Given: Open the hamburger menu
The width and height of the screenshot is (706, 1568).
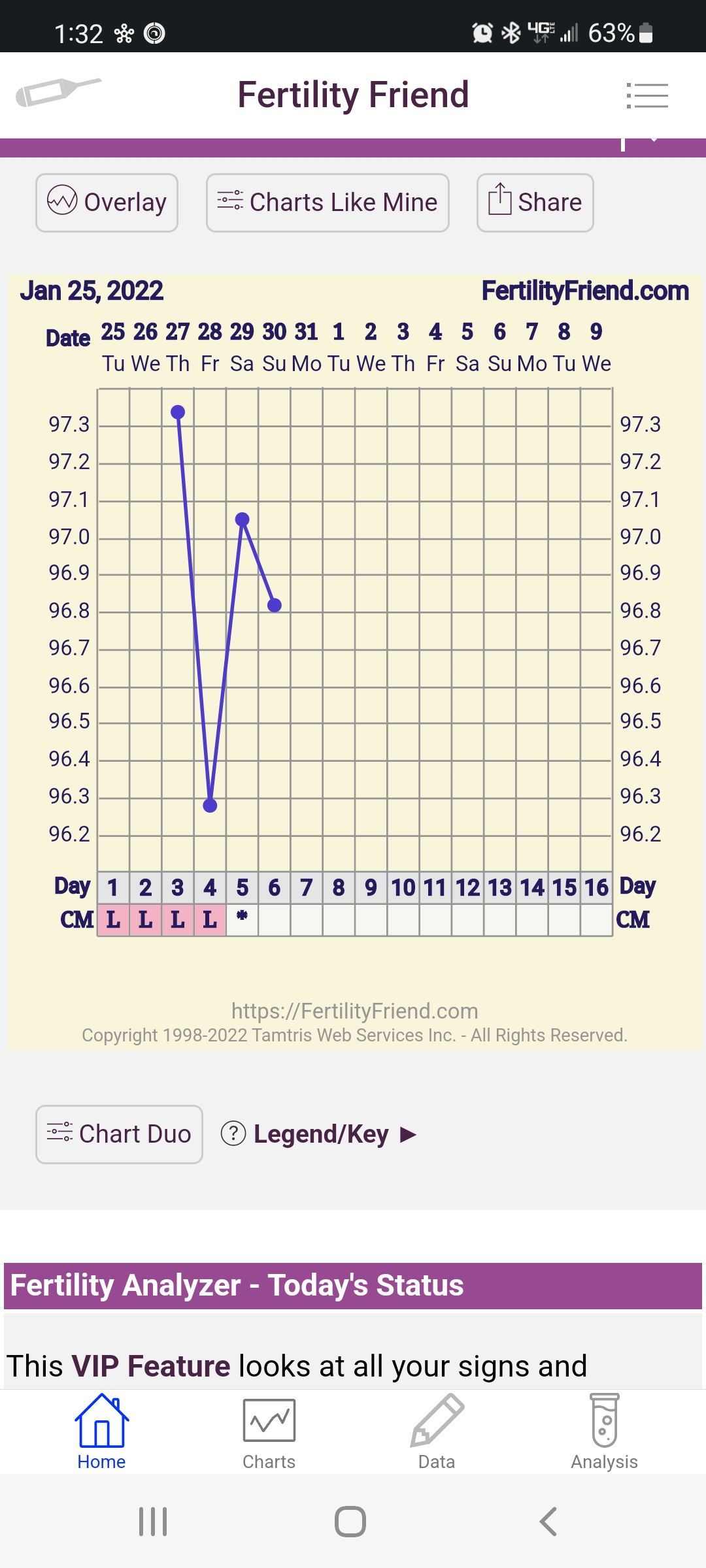Looking at the screenshot, I should tap(647, 95).
